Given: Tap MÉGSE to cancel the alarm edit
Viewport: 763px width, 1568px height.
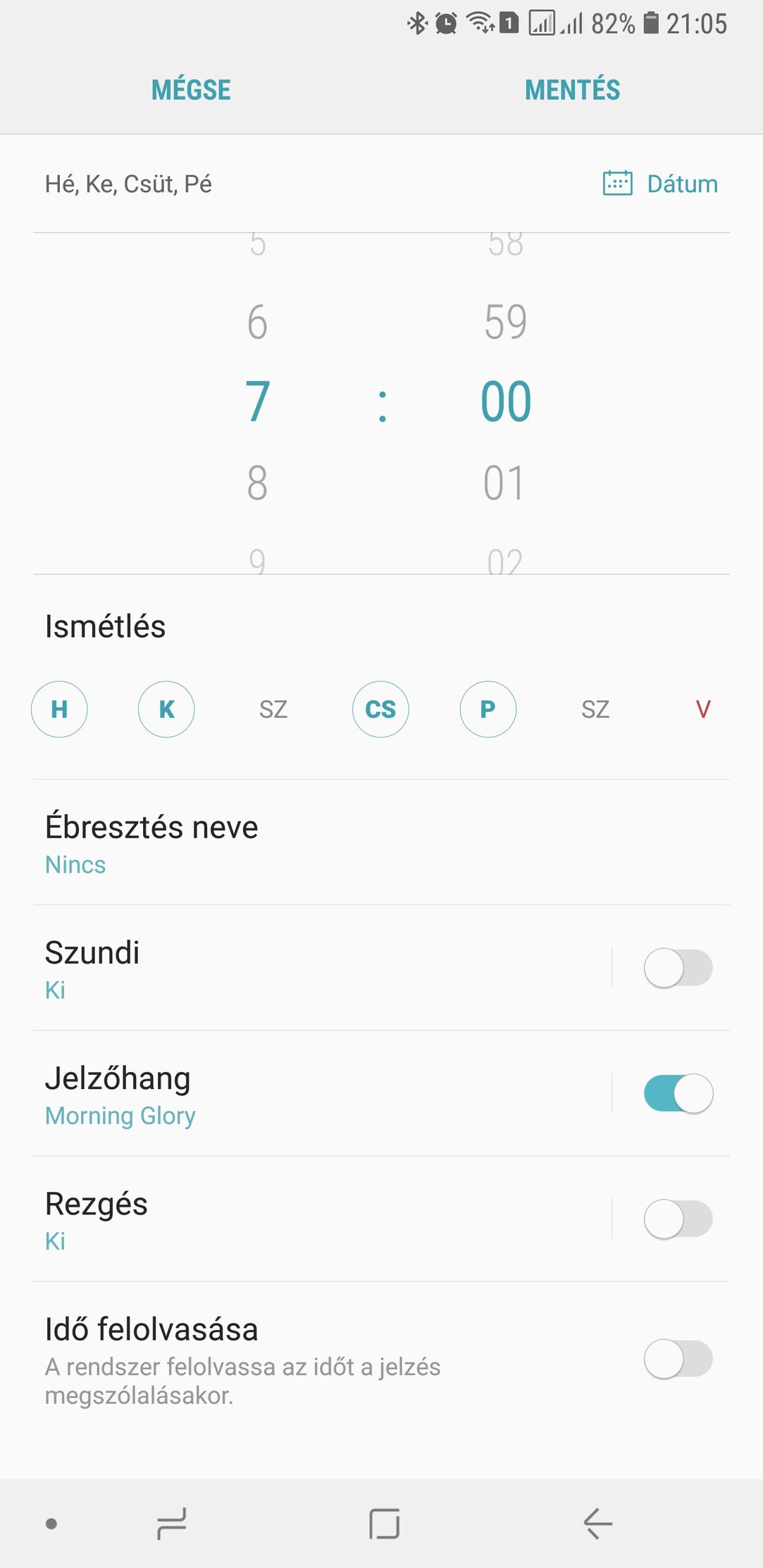Looking at the screenshot, I should point(191,90).
